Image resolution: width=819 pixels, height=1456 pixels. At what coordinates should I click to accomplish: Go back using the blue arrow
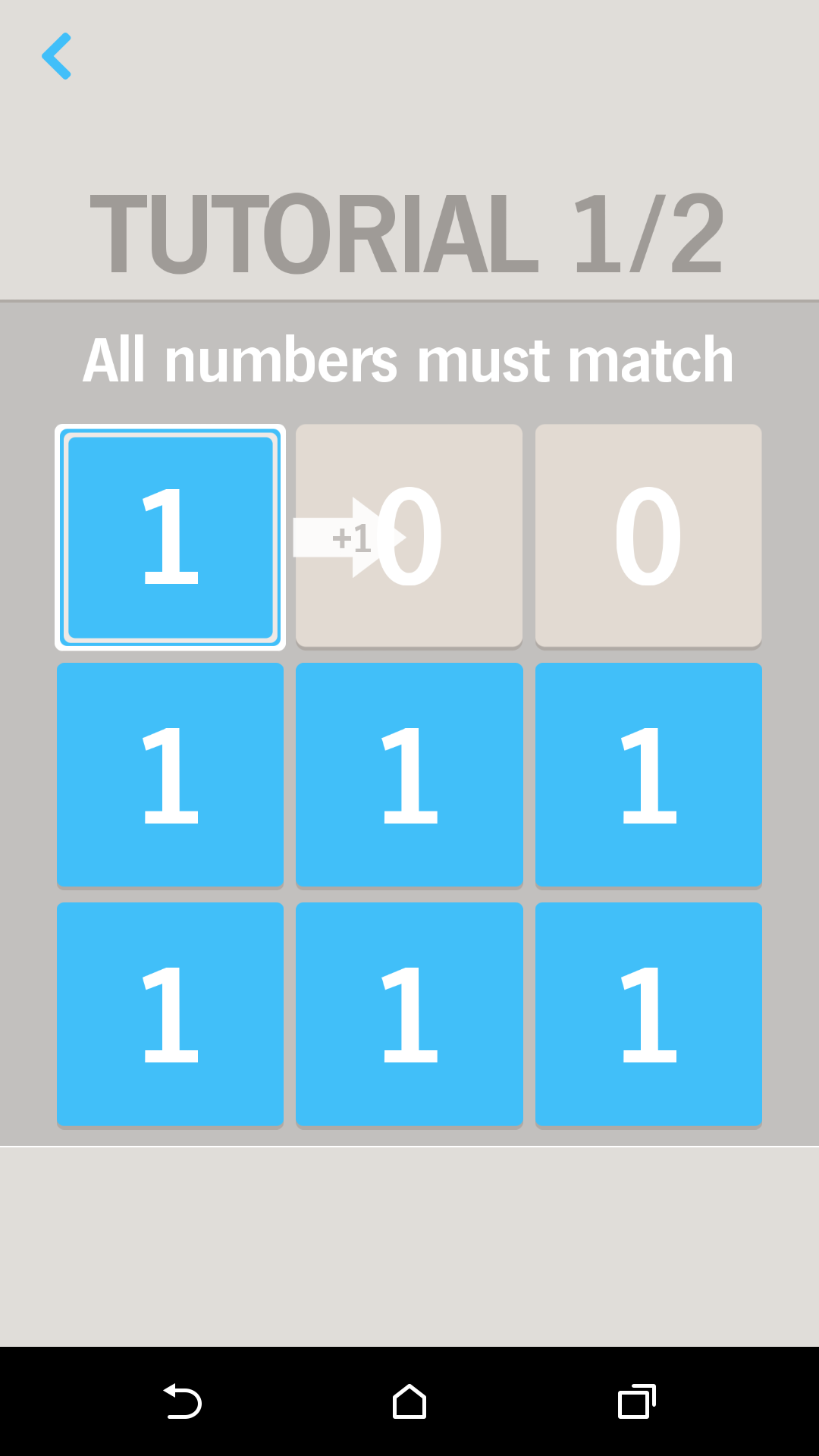pyautogui.click(x=57, y=56)
